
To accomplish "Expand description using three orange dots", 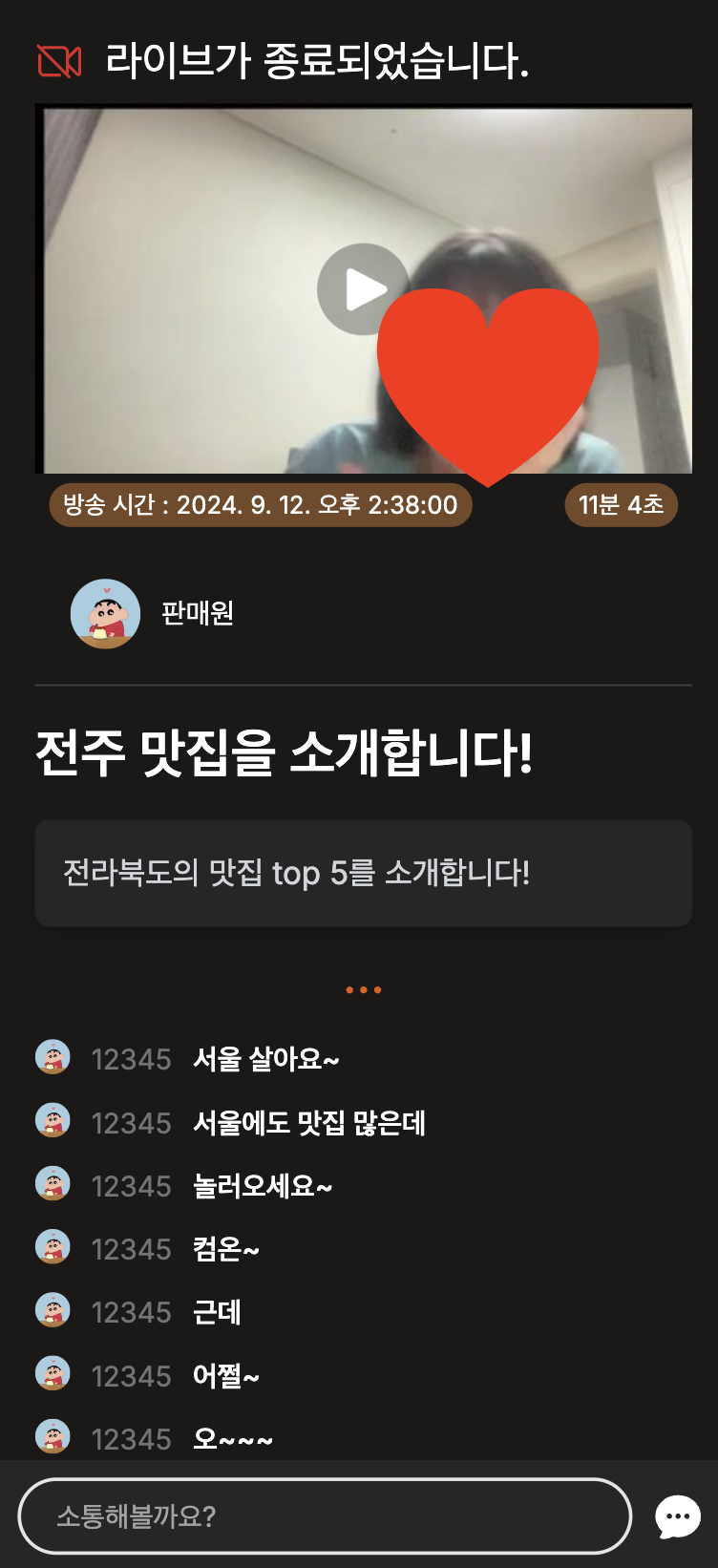I will coord(364,990).
